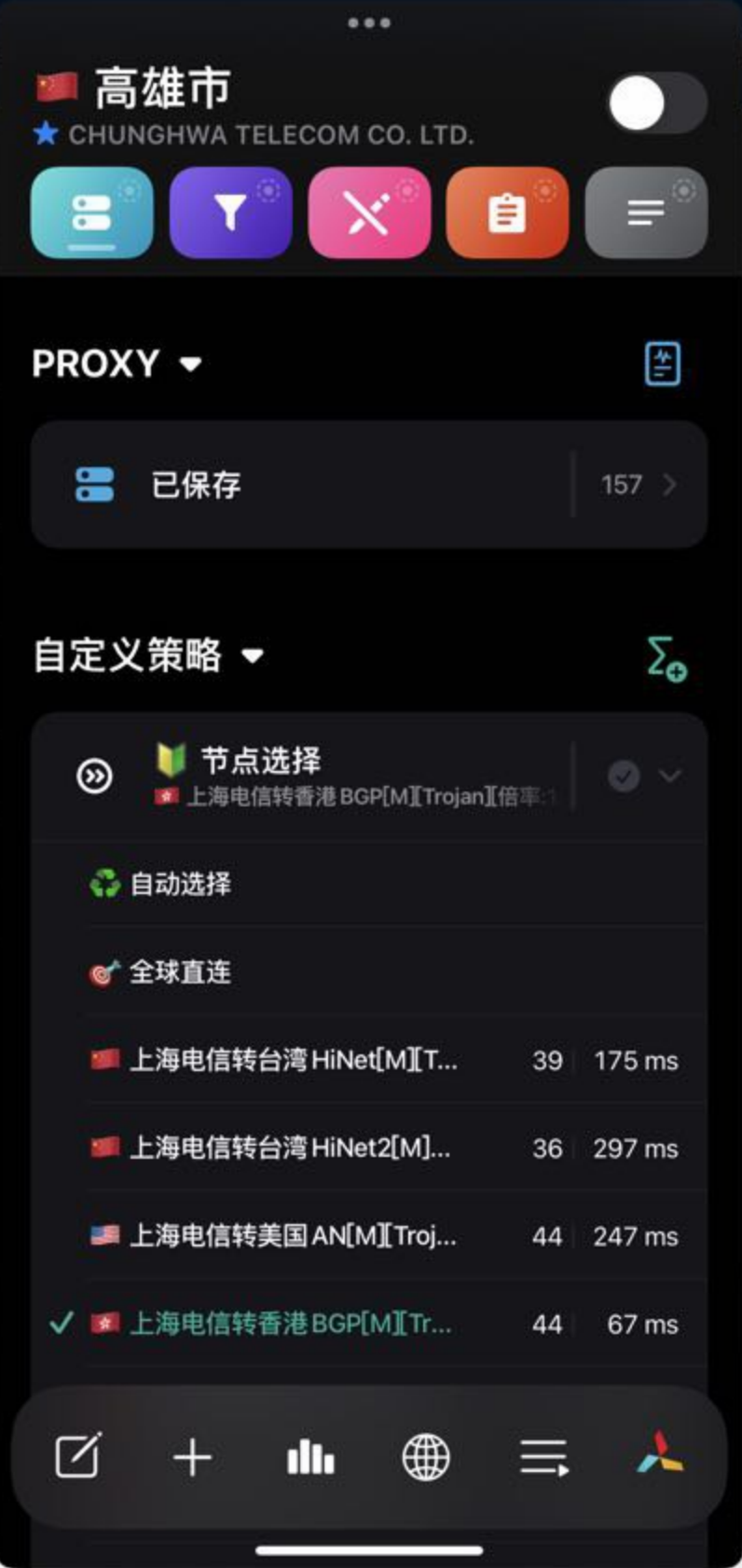Switch to the purple filter tab
742x1568 pixels.
230,213
